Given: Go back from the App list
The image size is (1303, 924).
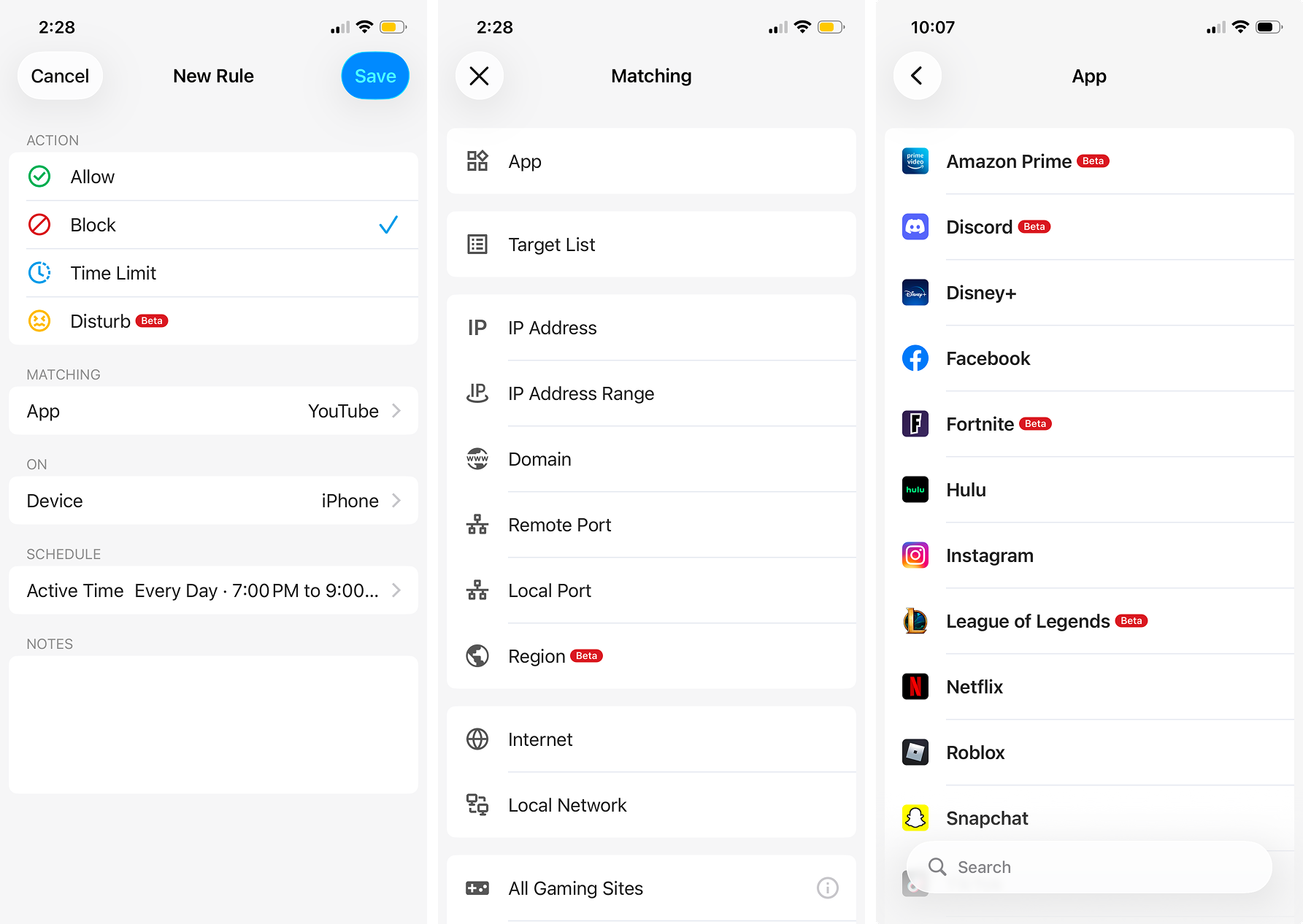Looking at the screenshot, I should coord(917,76).
